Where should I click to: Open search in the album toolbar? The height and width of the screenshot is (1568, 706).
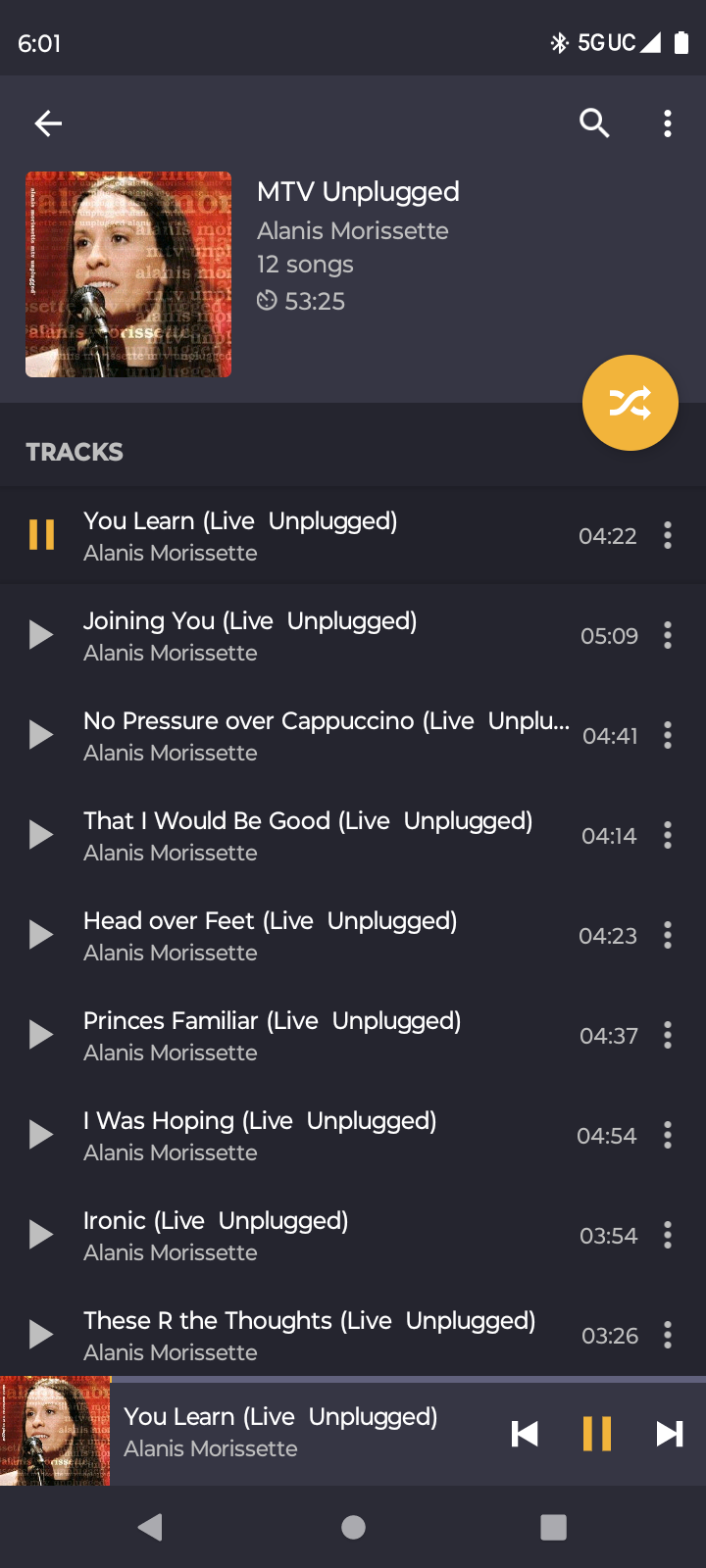(594, 123)
